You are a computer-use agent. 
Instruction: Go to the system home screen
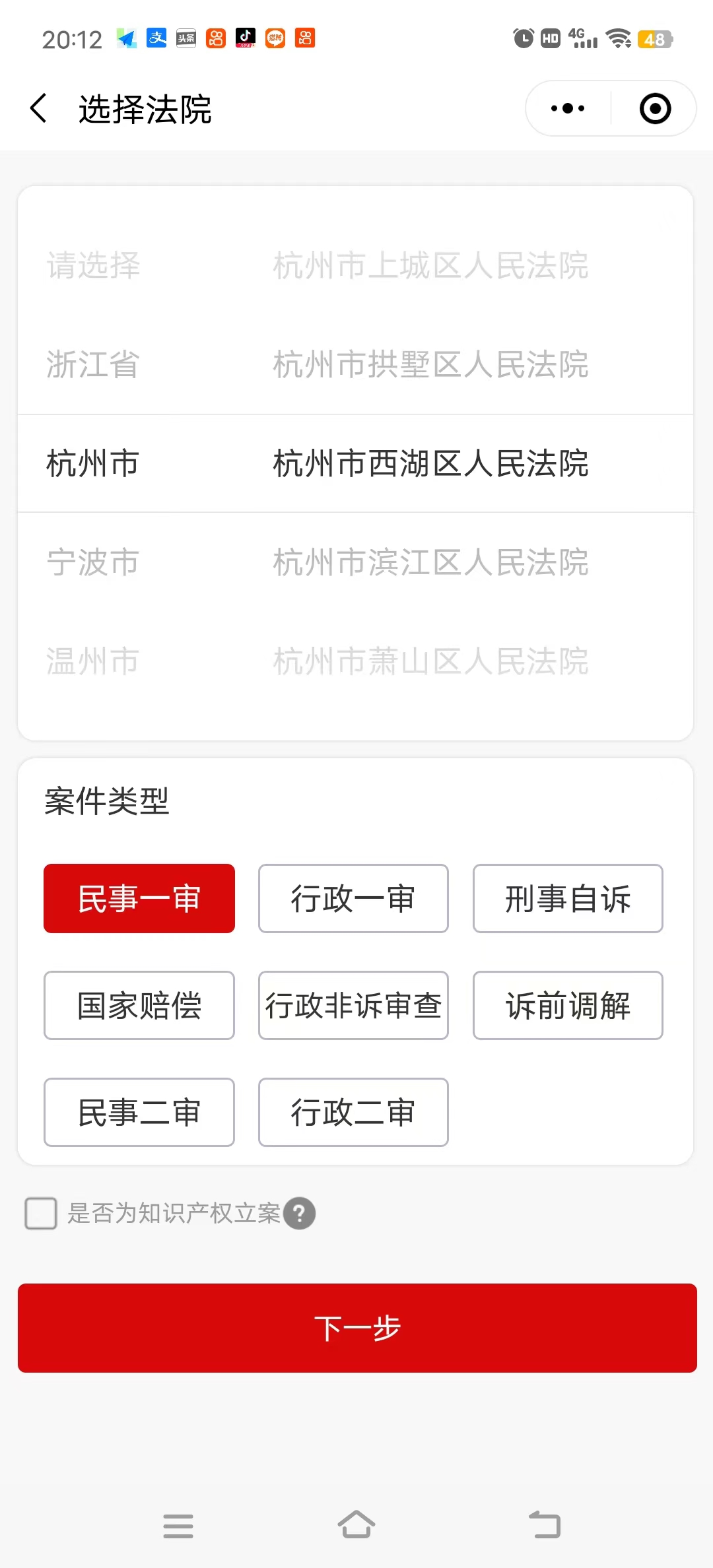pos(356,1525)
